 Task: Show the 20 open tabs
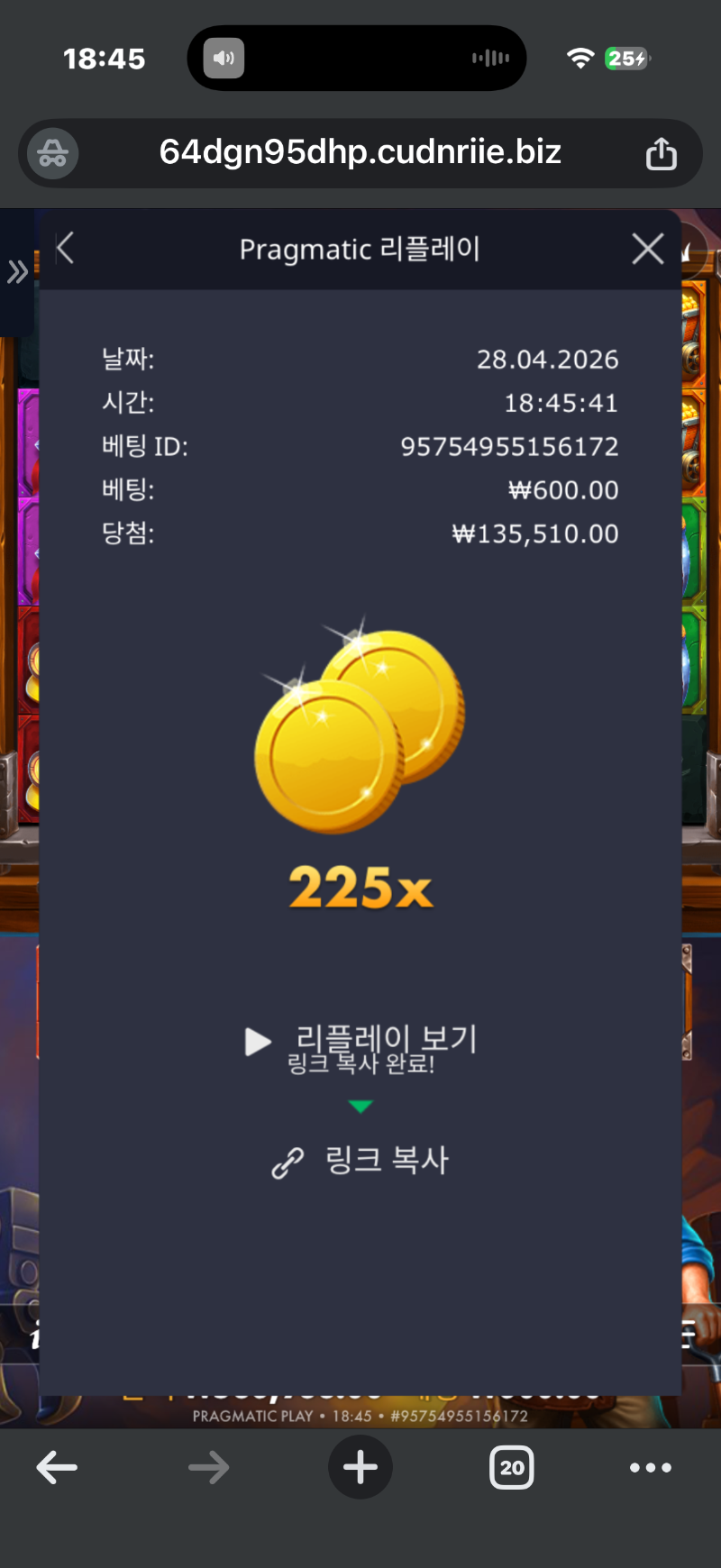pyautogui.click(x=511, y=1467)
